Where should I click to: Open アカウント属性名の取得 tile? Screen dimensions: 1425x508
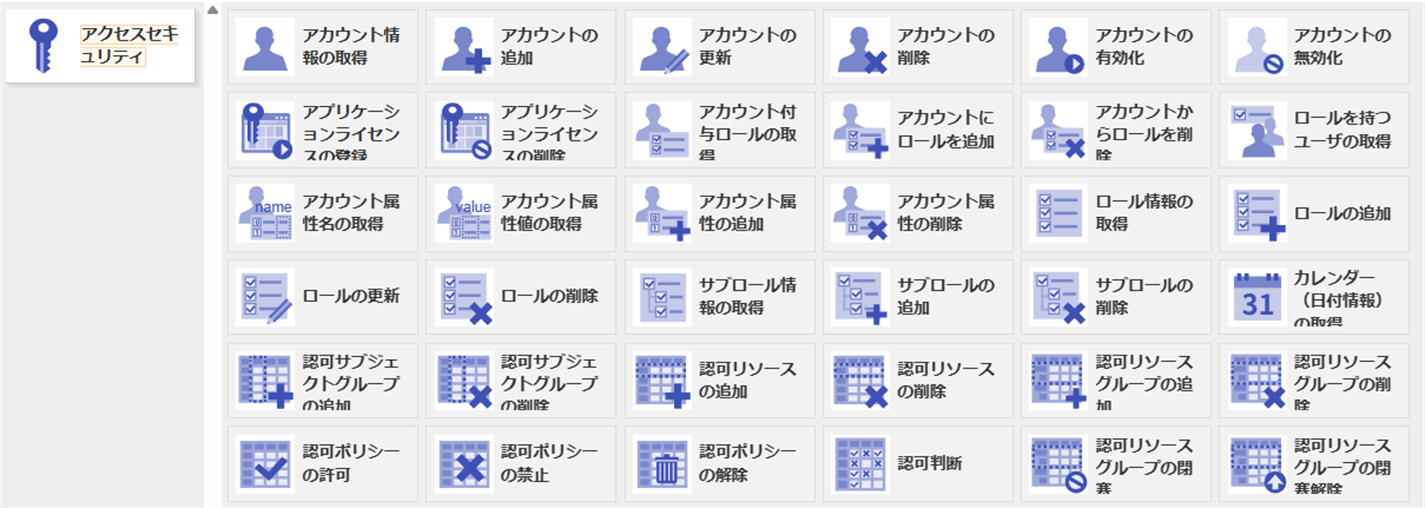[x=322, y=213]
